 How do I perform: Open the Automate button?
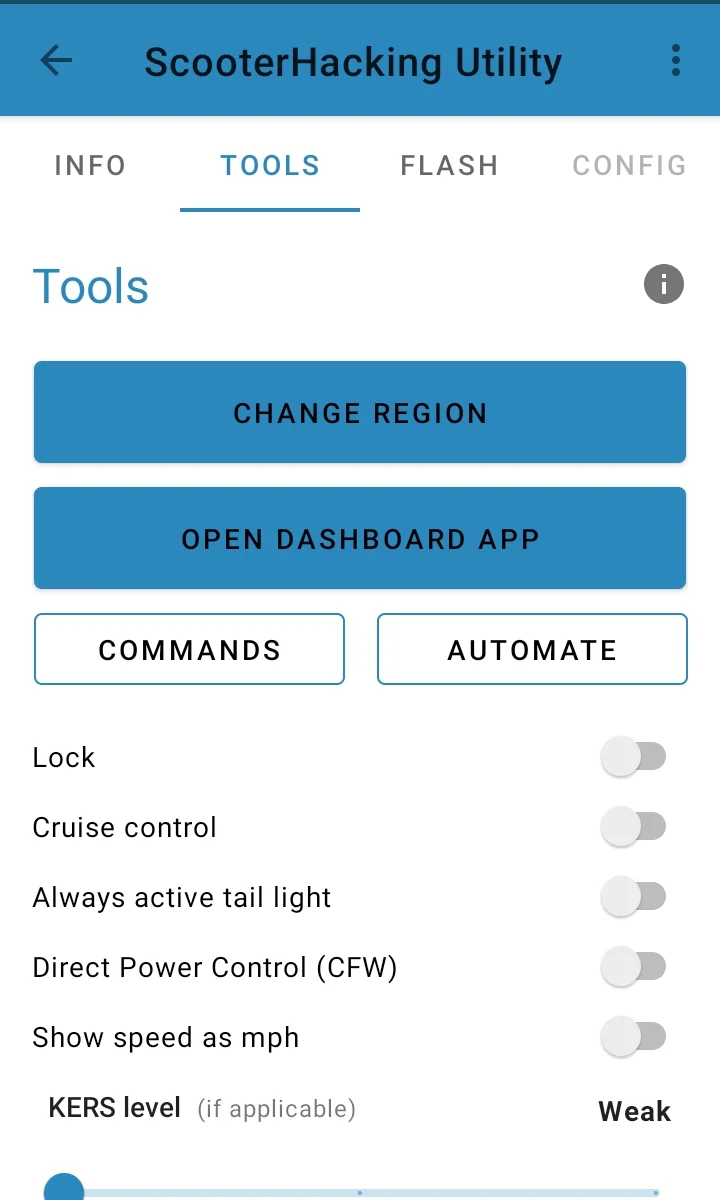(532, 650)
